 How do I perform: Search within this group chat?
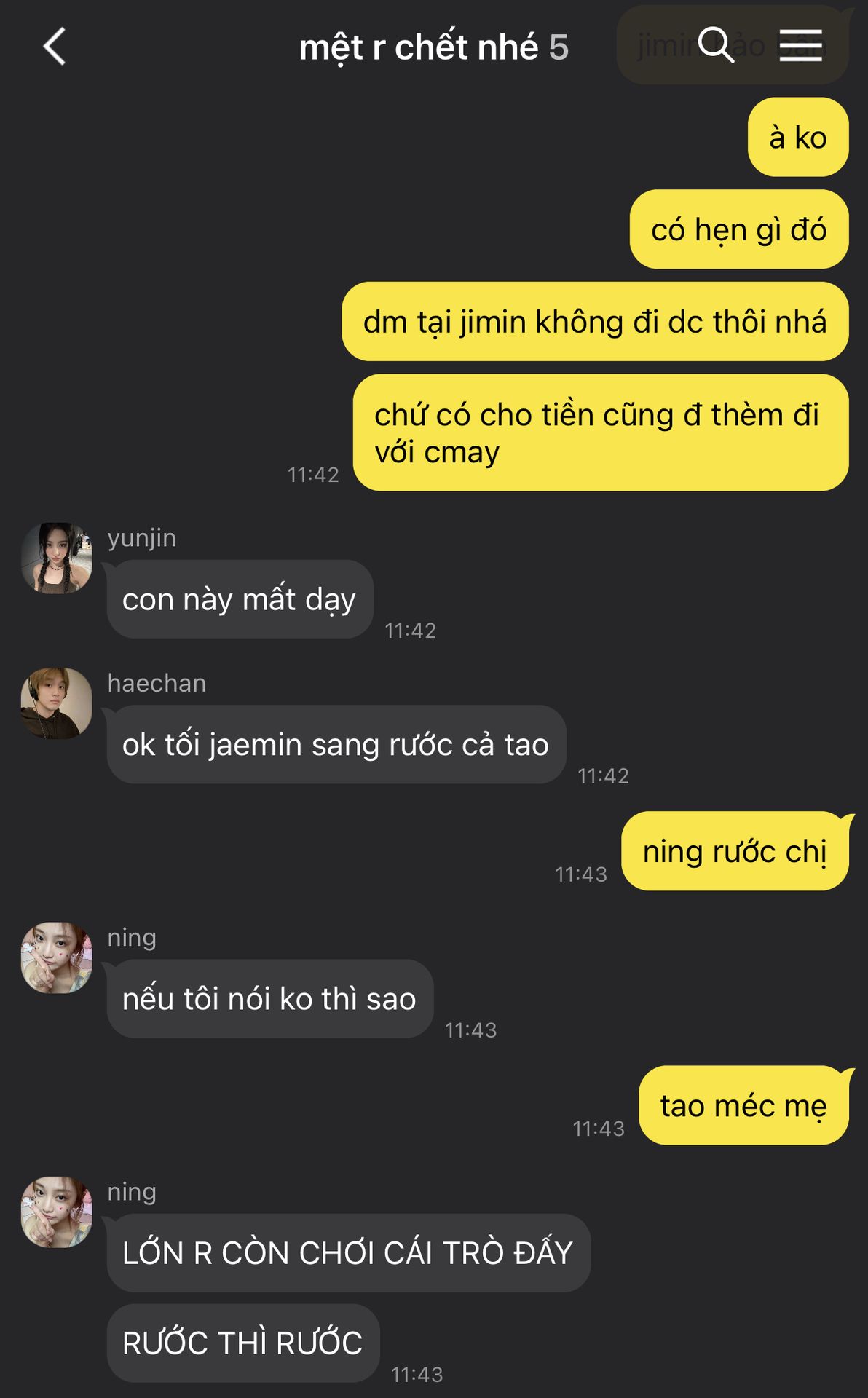[x=716, y=46]
